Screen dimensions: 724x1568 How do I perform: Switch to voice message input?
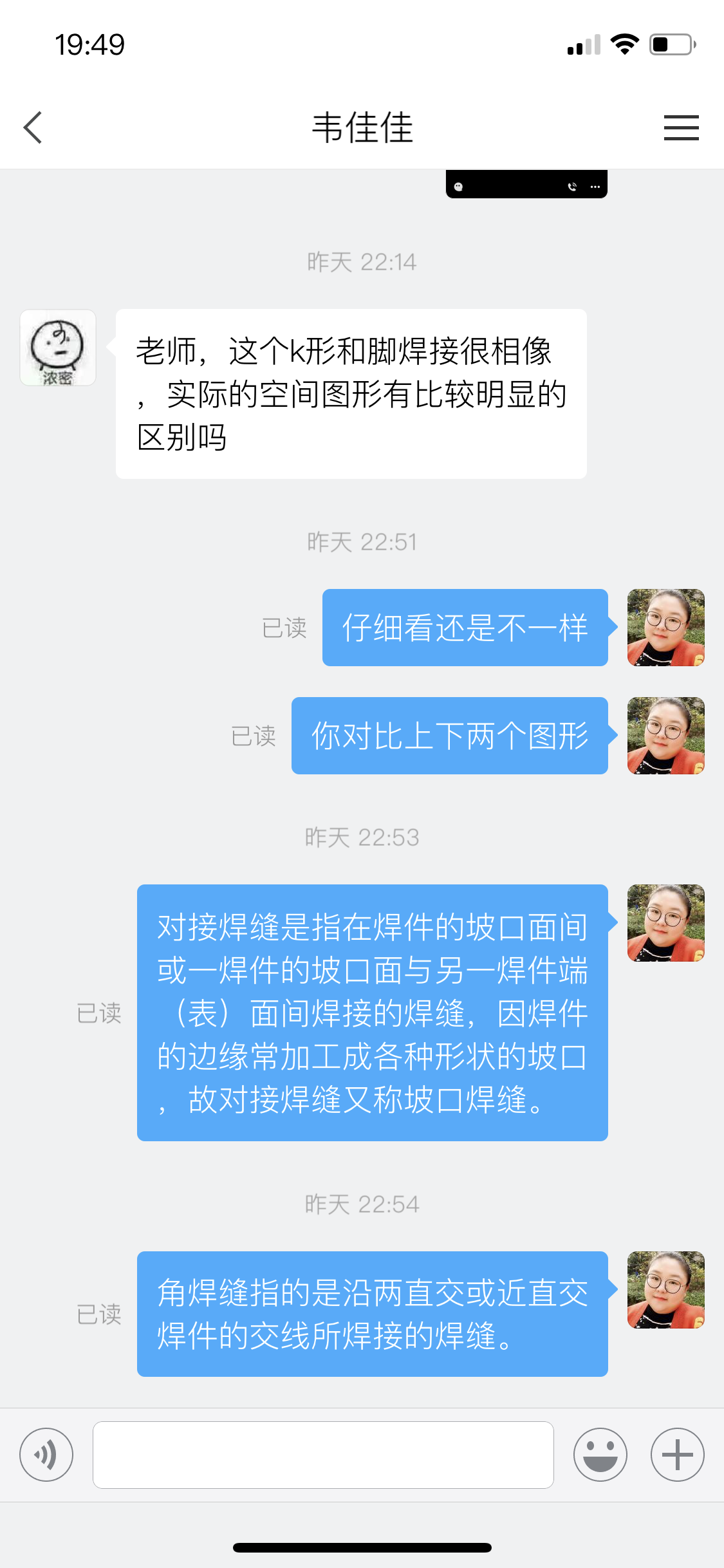tap(46, 1455)
